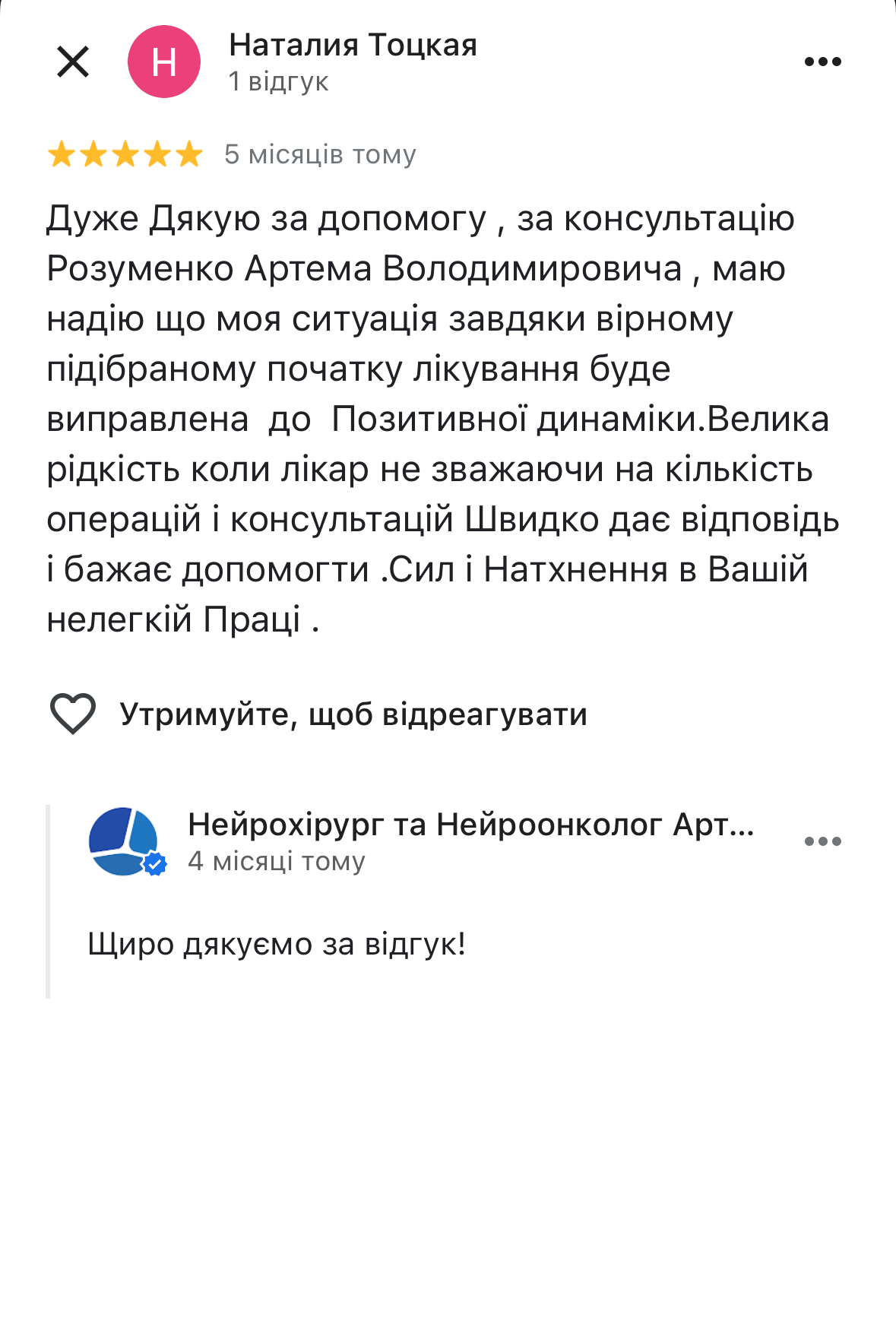
Task: Open the overflow menu for Наталия's review
Action: coord(822,62)
